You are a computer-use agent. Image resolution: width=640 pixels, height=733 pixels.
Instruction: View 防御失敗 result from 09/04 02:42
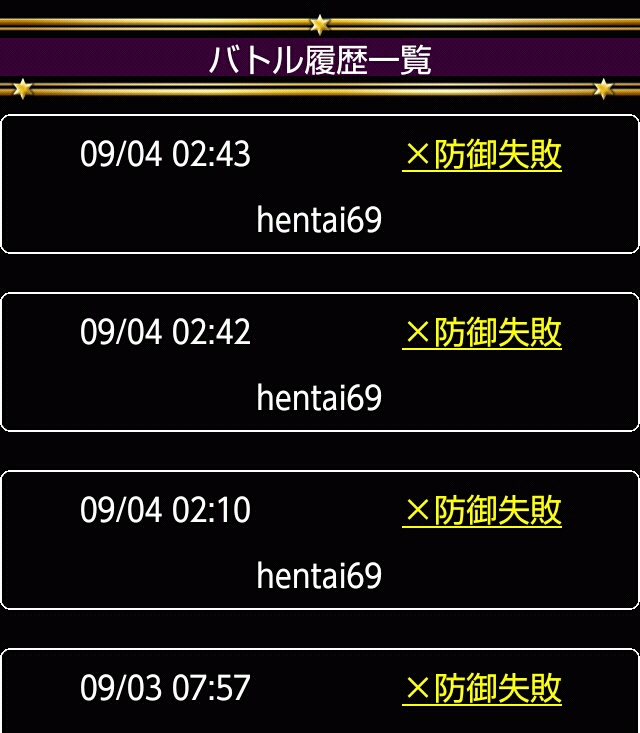coord(482,334)
